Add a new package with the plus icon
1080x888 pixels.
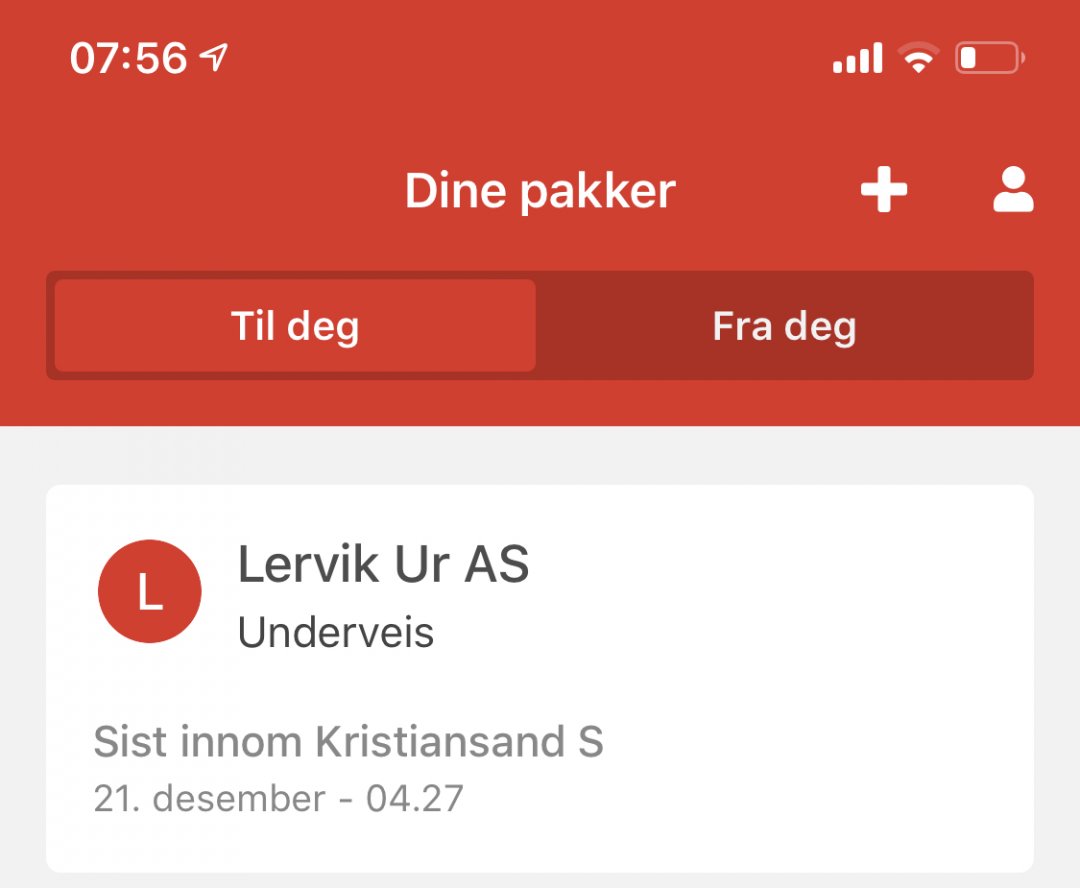coord(884,190)
